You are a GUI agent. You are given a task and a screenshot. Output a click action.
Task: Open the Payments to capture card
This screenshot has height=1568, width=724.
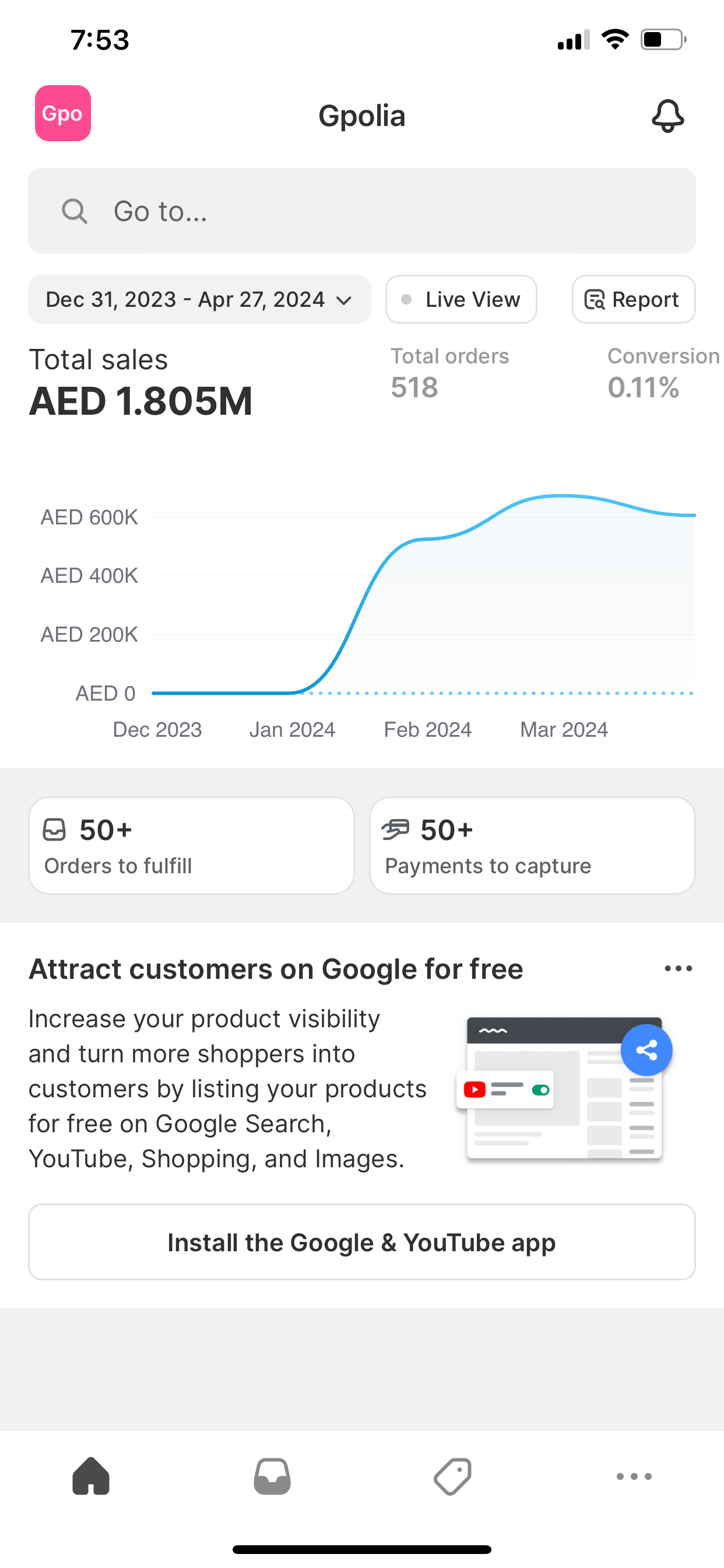click(532, 845)
